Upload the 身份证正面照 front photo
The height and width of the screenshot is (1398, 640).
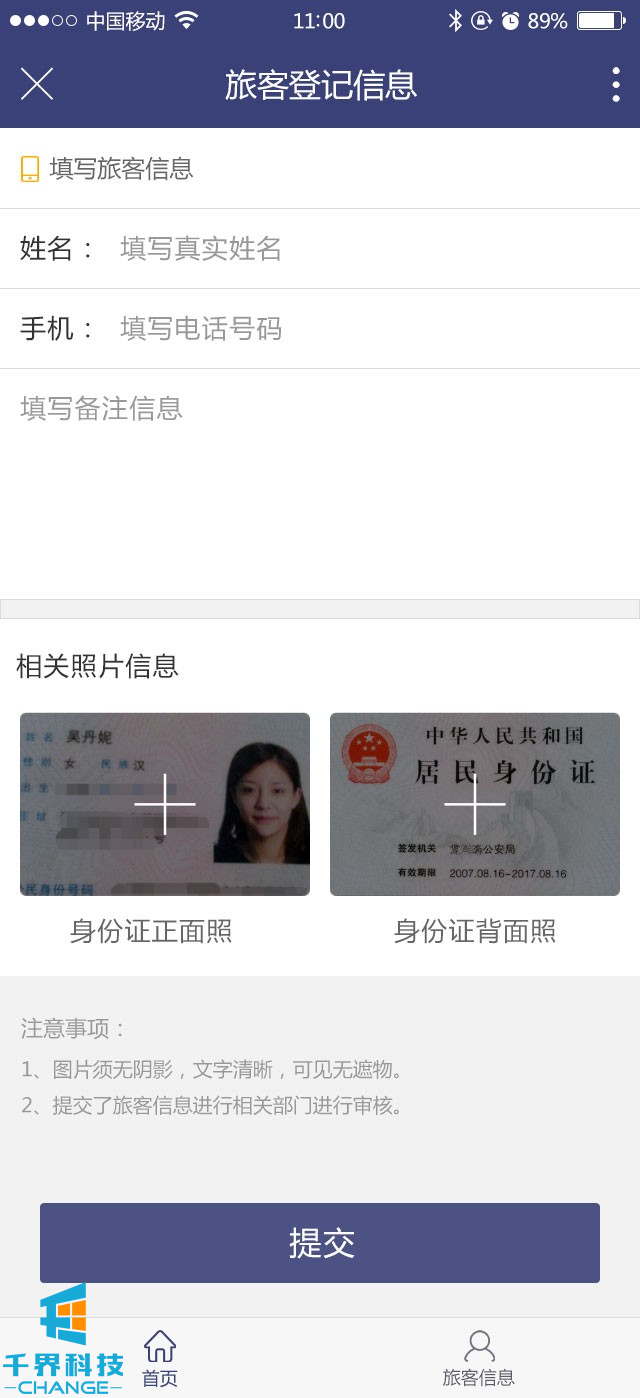click(x=165, y=804)
